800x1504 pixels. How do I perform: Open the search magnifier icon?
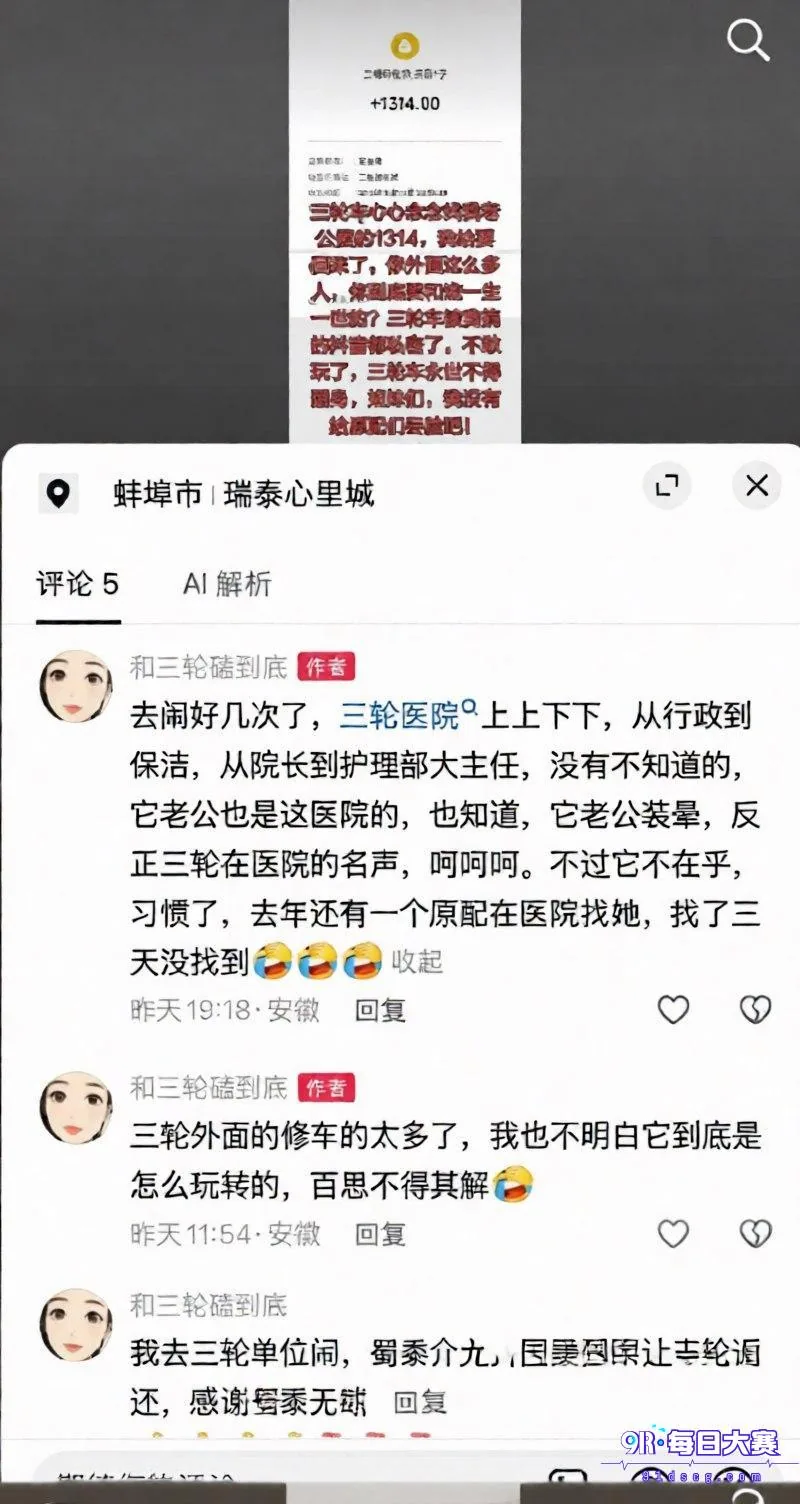click(x=746, y=40)
